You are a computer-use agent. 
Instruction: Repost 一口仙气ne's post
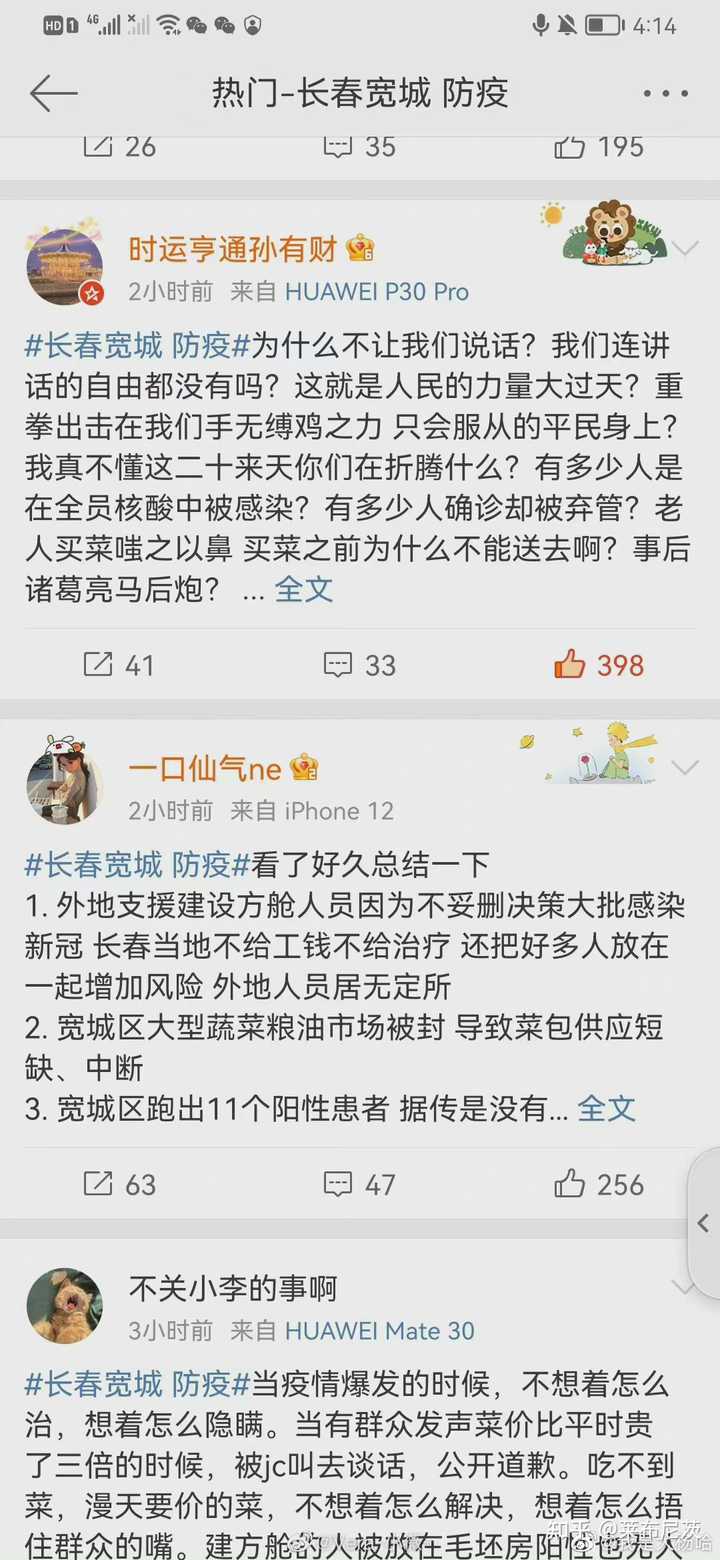click(119, 1184)
